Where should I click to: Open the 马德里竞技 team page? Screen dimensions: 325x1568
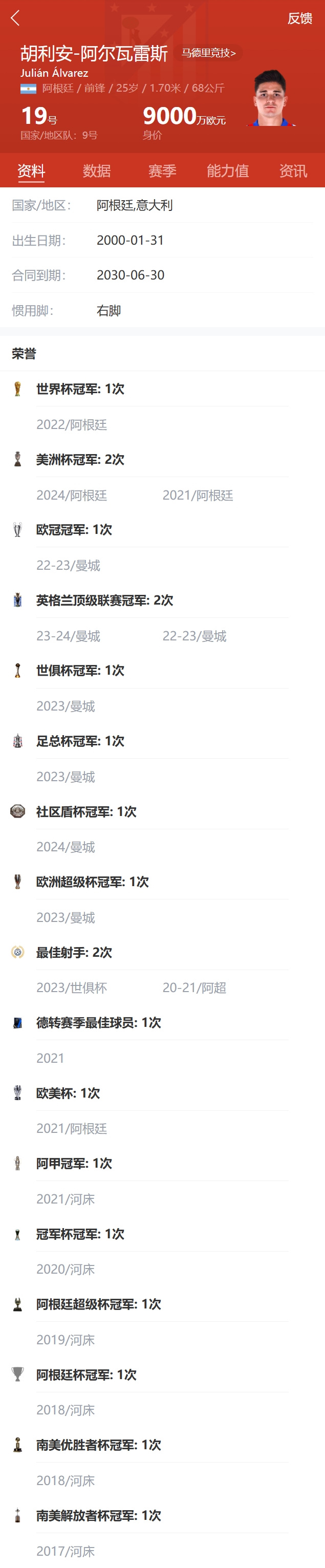coord(209,53)
